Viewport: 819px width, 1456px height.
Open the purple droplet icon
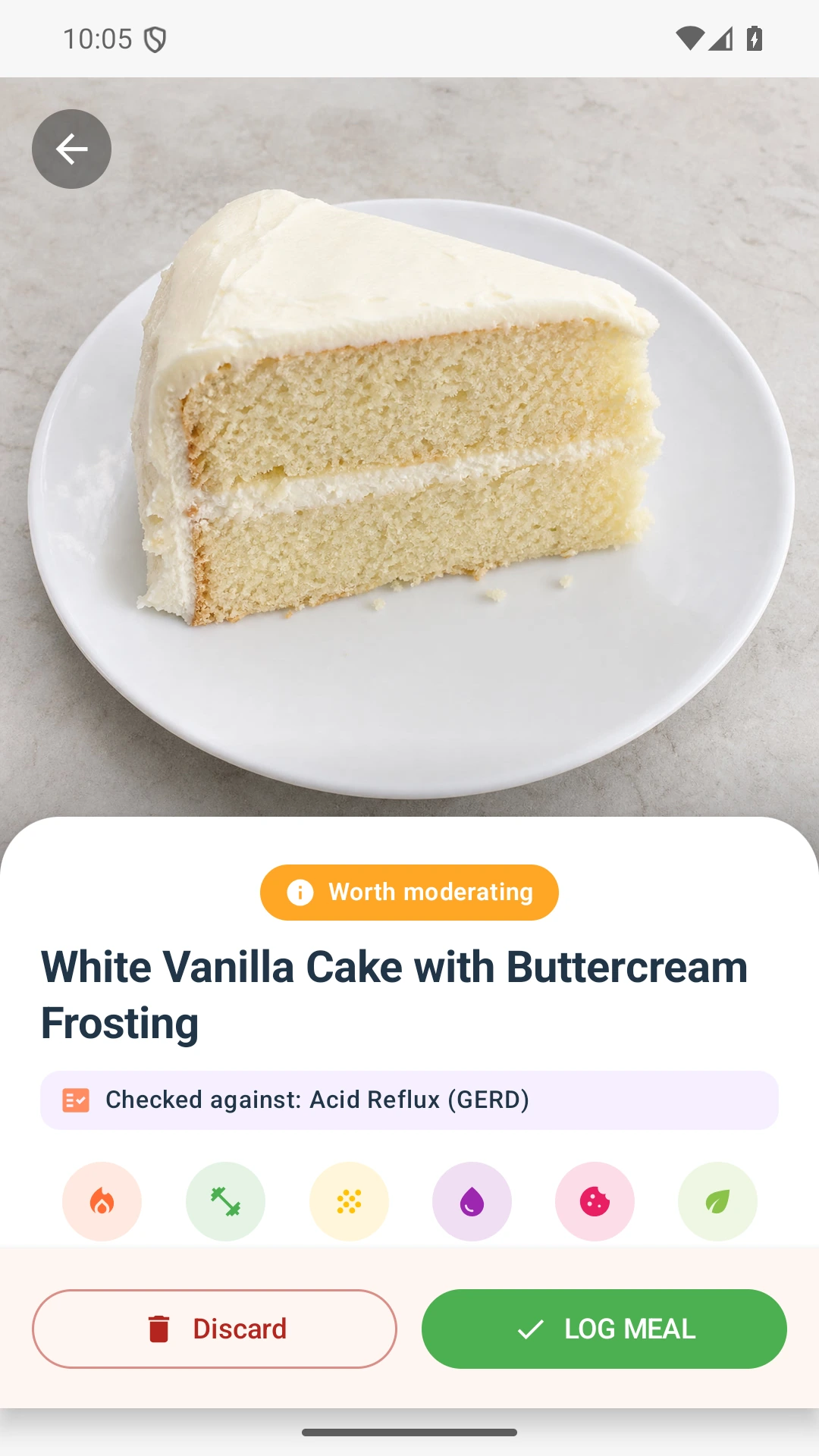click(x=472, y=1202)
